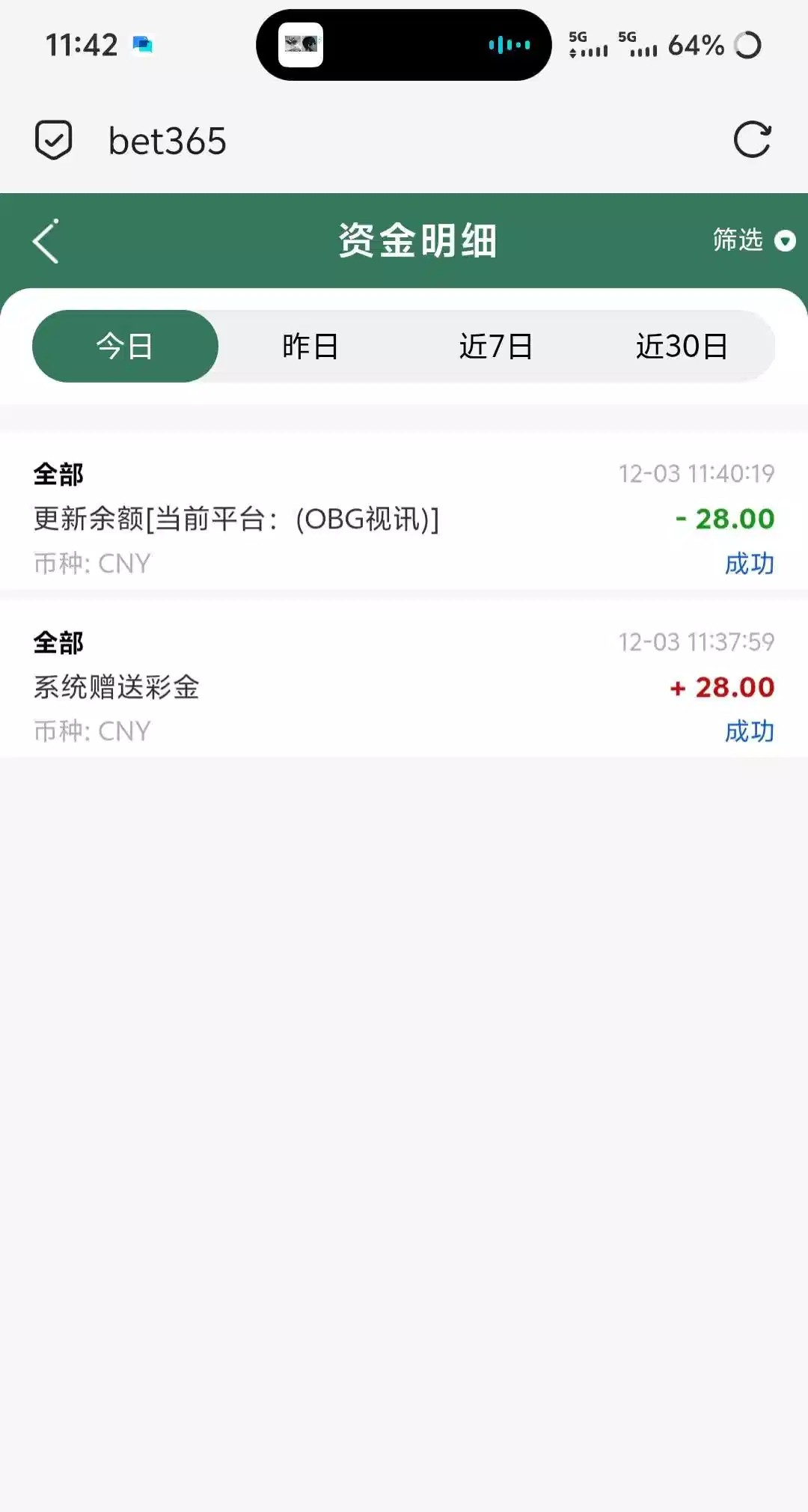Reload the bet365 page

(x=751, y=140)
